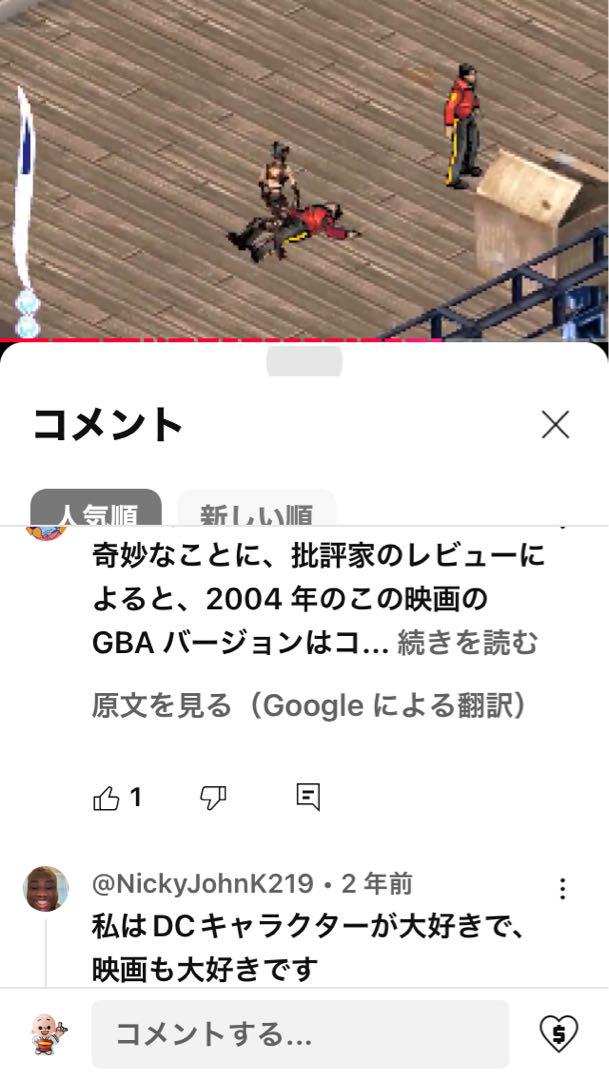Expand comment with 続きを読む

[468, 643]
